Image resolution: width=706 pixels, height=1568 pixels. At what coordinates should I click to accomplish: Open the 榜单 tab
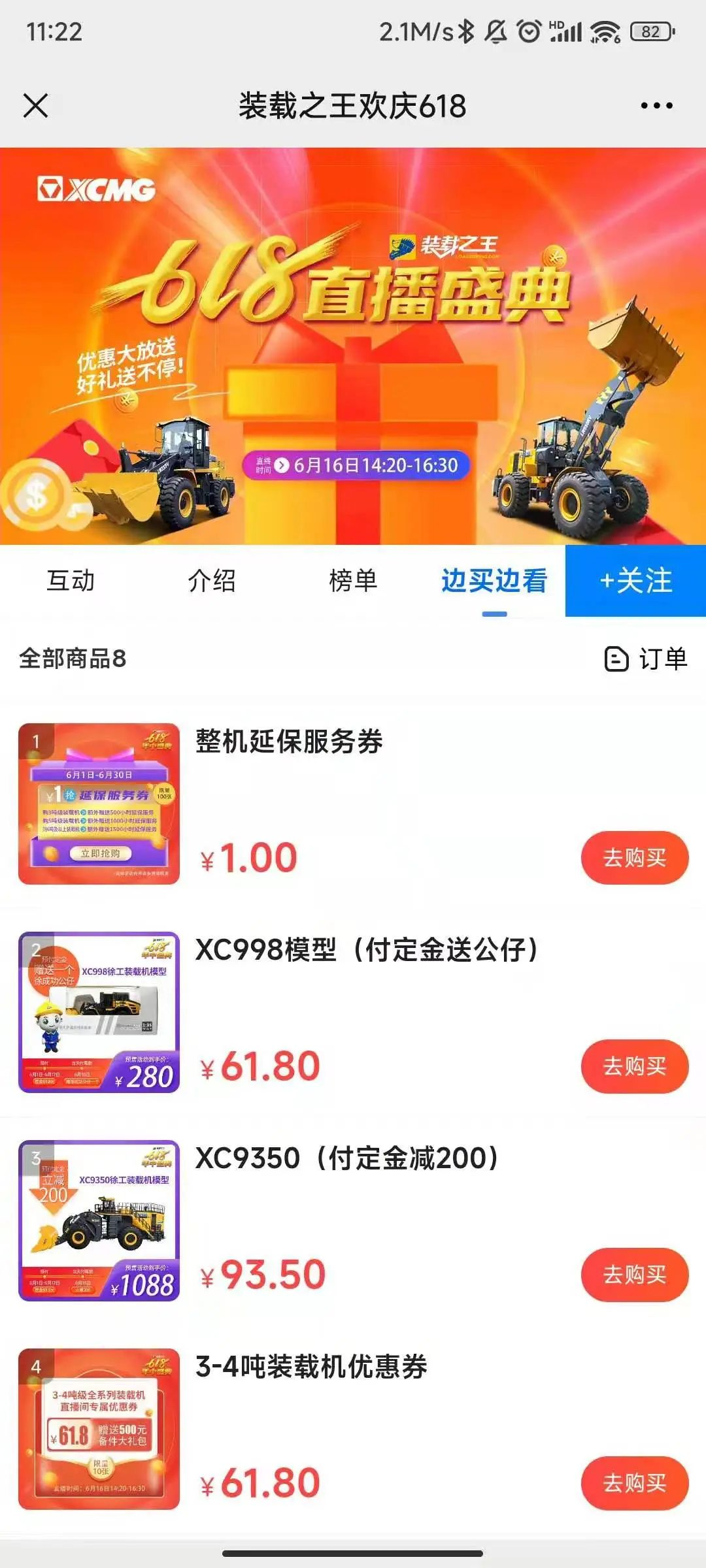coord(353,581)
